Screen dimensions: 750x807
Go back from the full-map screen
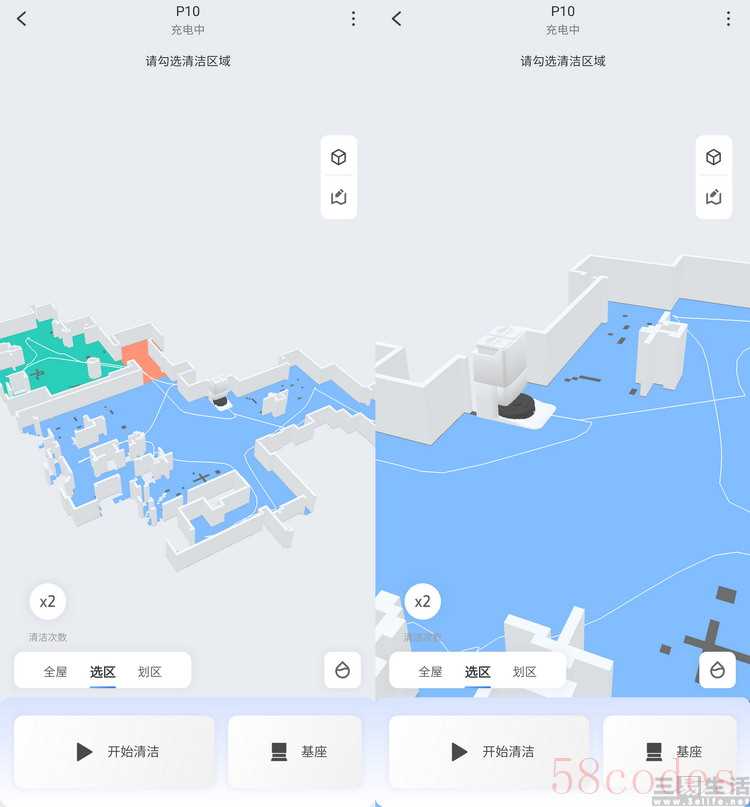click(x=21, y=19)
